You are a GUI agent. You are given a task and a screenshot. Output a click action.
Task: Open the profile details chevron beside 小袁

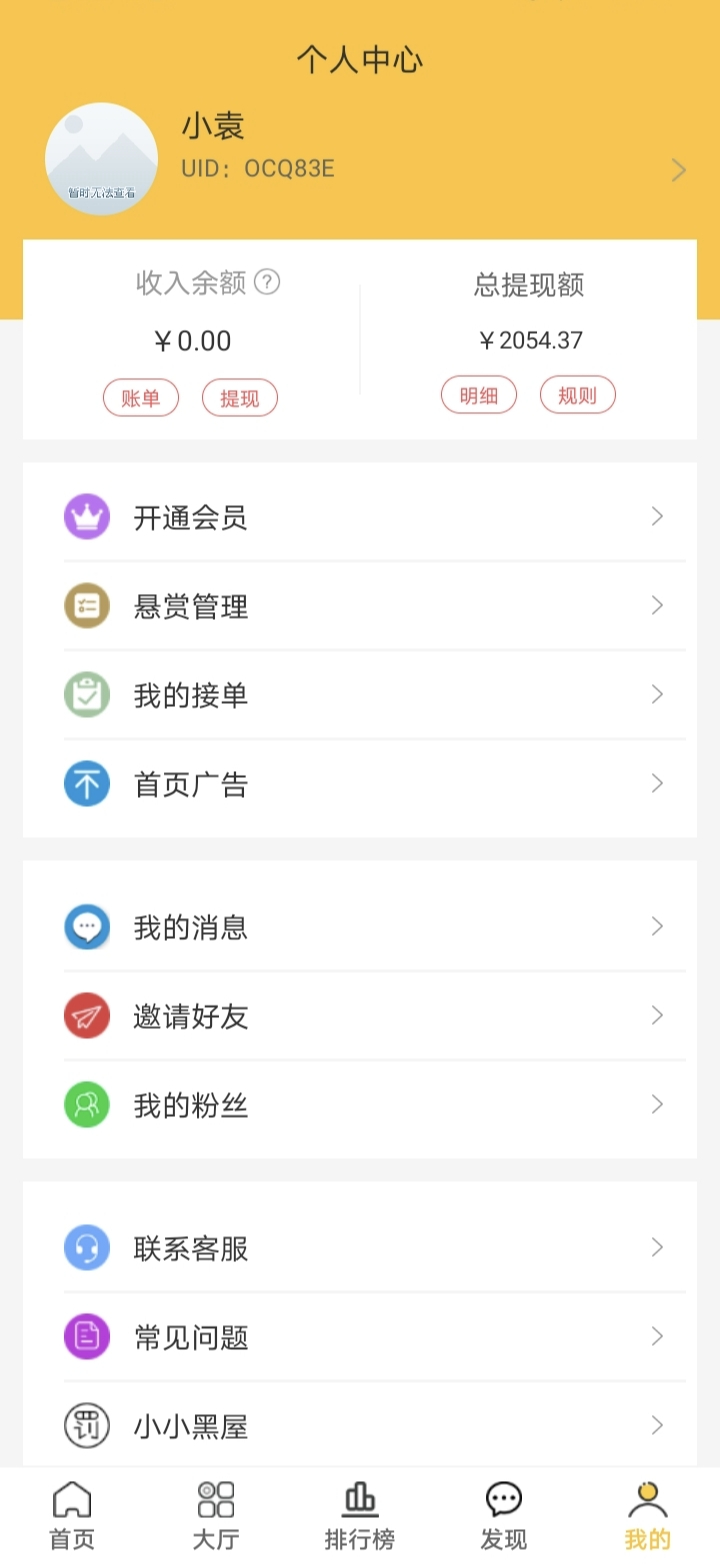tap(678, 170)
